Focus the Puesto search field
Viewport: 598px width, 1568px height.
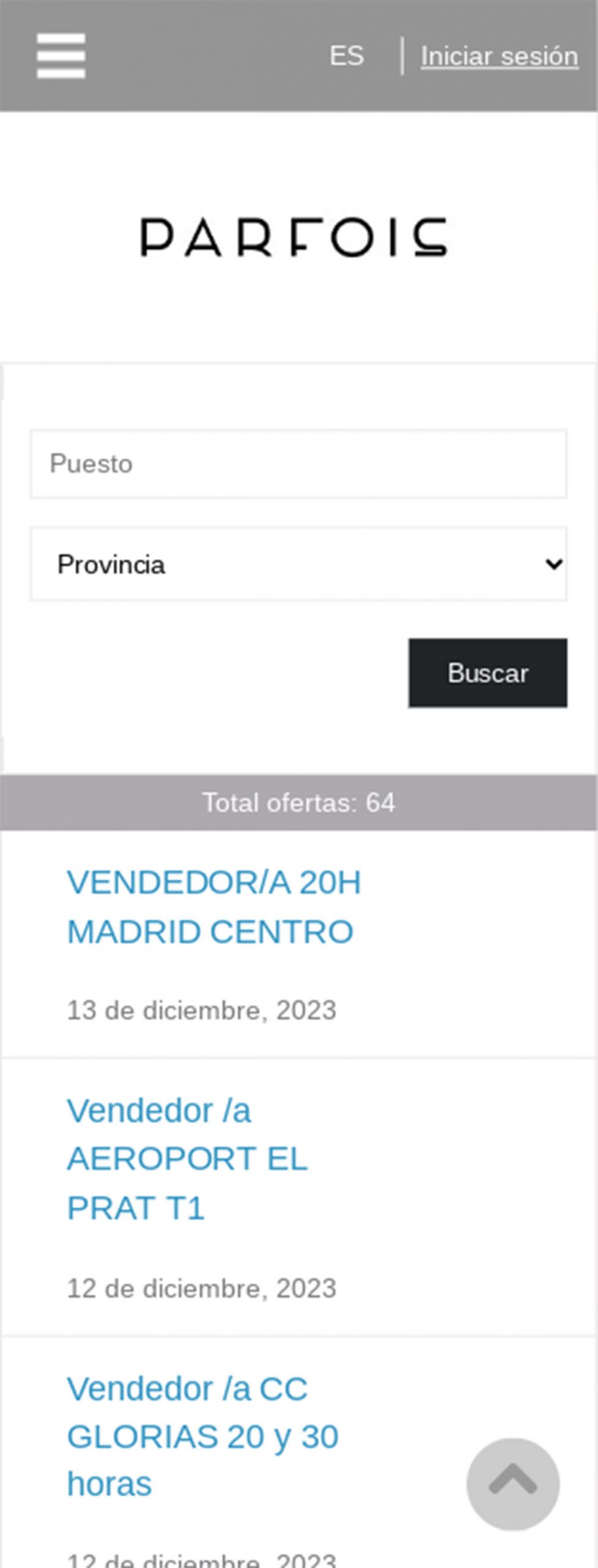[299, 464]
